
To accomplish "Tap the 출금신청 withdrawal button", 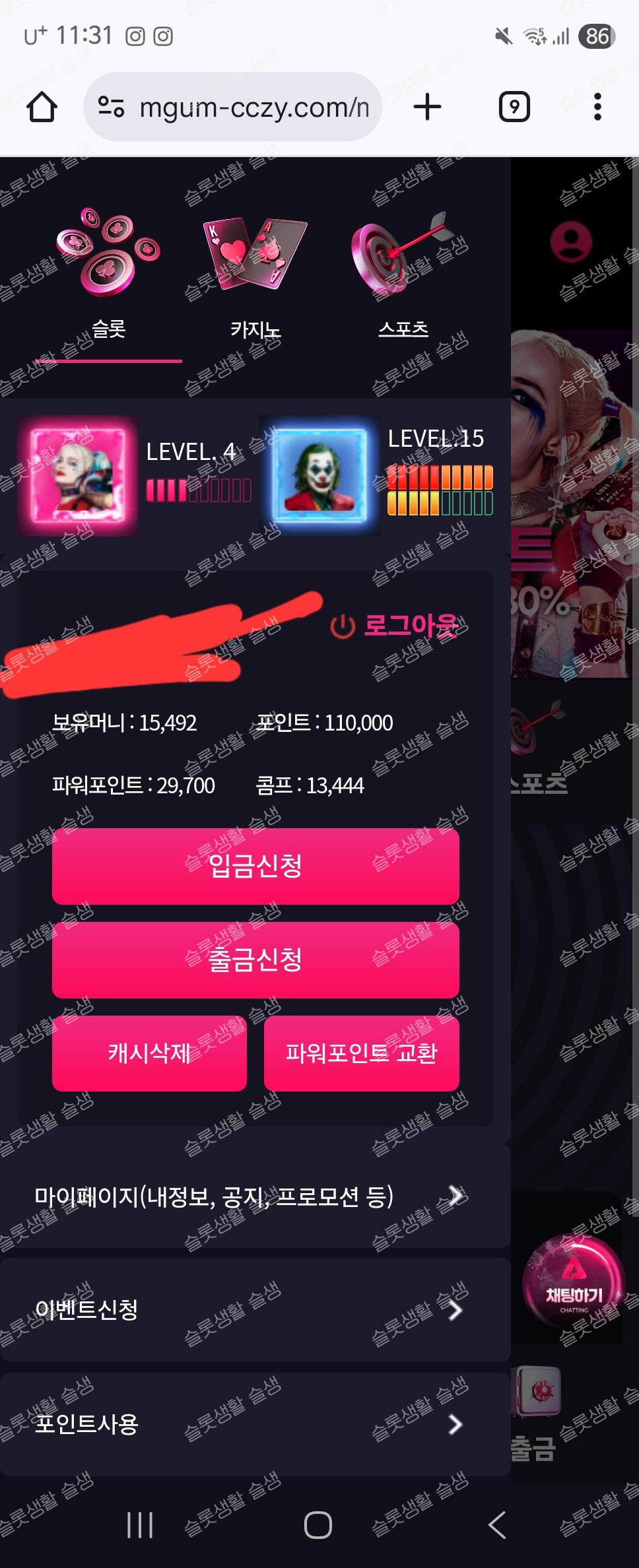I will [255, 960].
